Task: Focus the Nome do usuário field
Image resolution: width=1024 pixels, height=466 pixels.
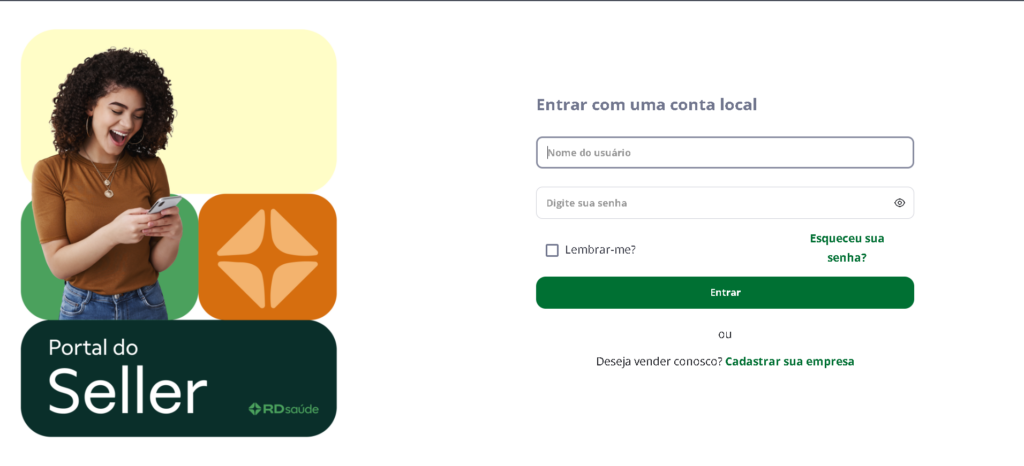Action: [x=724, y=153]
